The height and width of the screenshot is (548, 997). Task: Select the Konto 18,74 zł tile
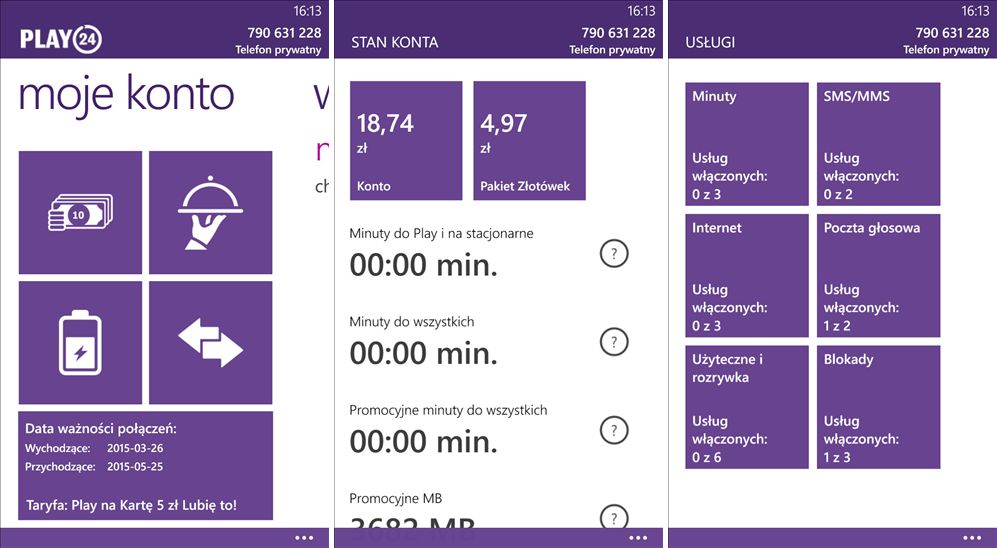click(406, 141)
